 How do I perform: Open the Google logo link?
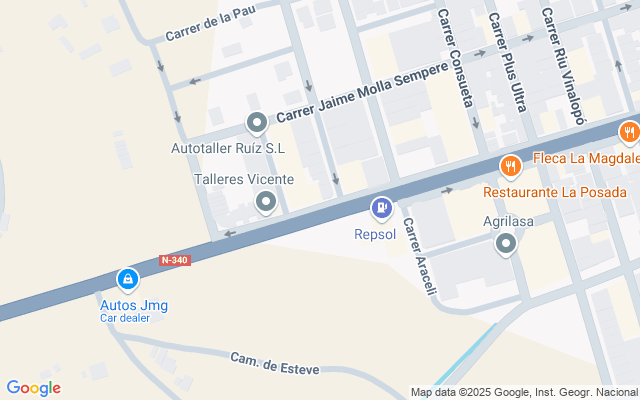coord(33,388)
